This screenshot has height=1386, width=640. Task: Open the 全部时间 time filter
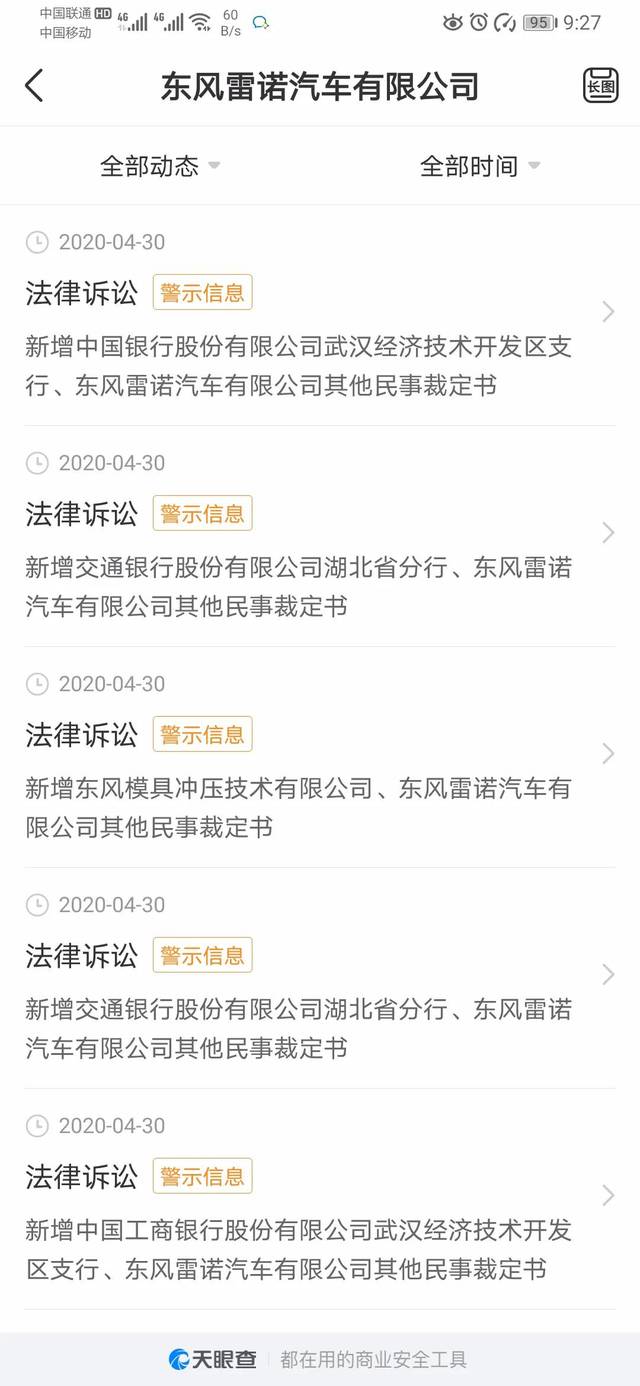pyautogui.click(x=480, y=166)
